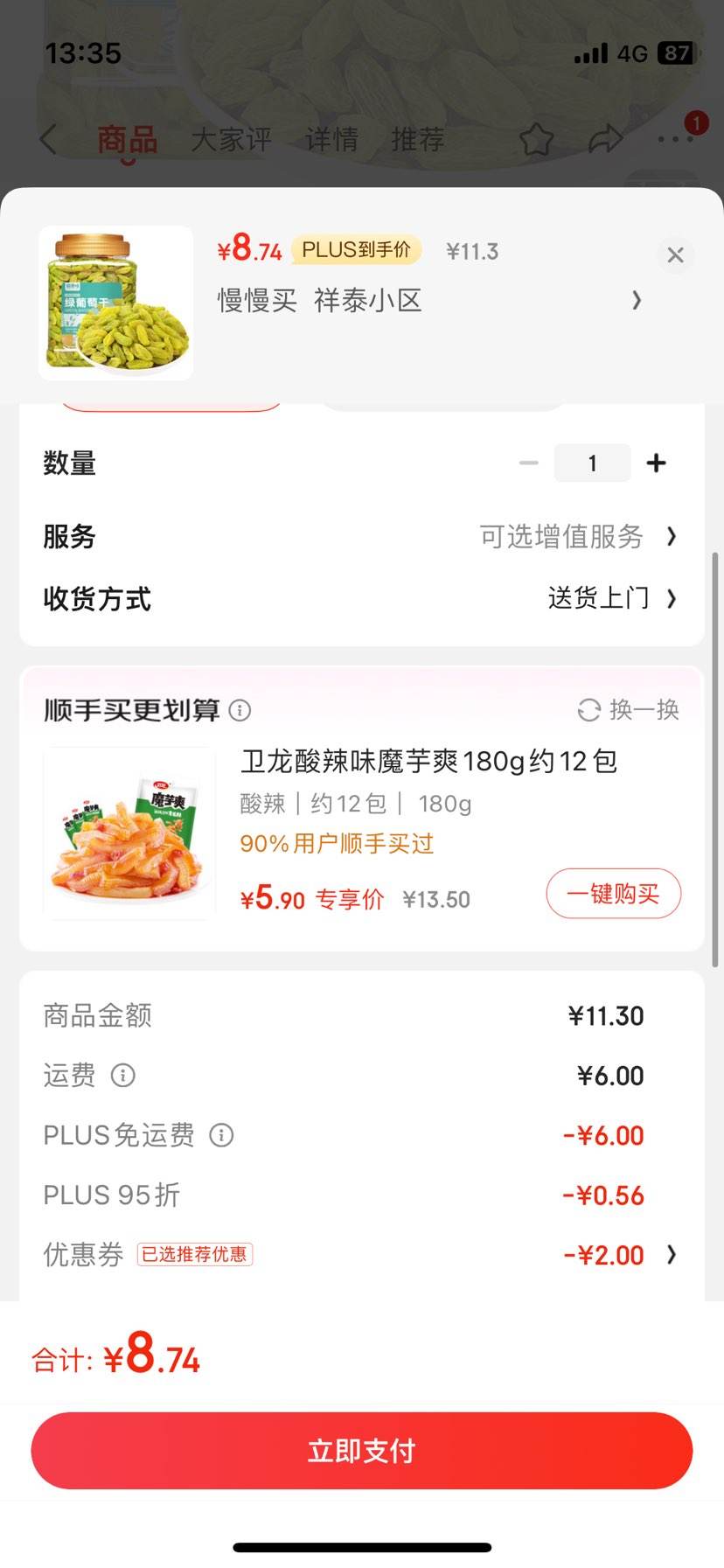Tap the info icon beside PLUS免运费
This screenshot has height=1568, width=724.
[222, 1135]
